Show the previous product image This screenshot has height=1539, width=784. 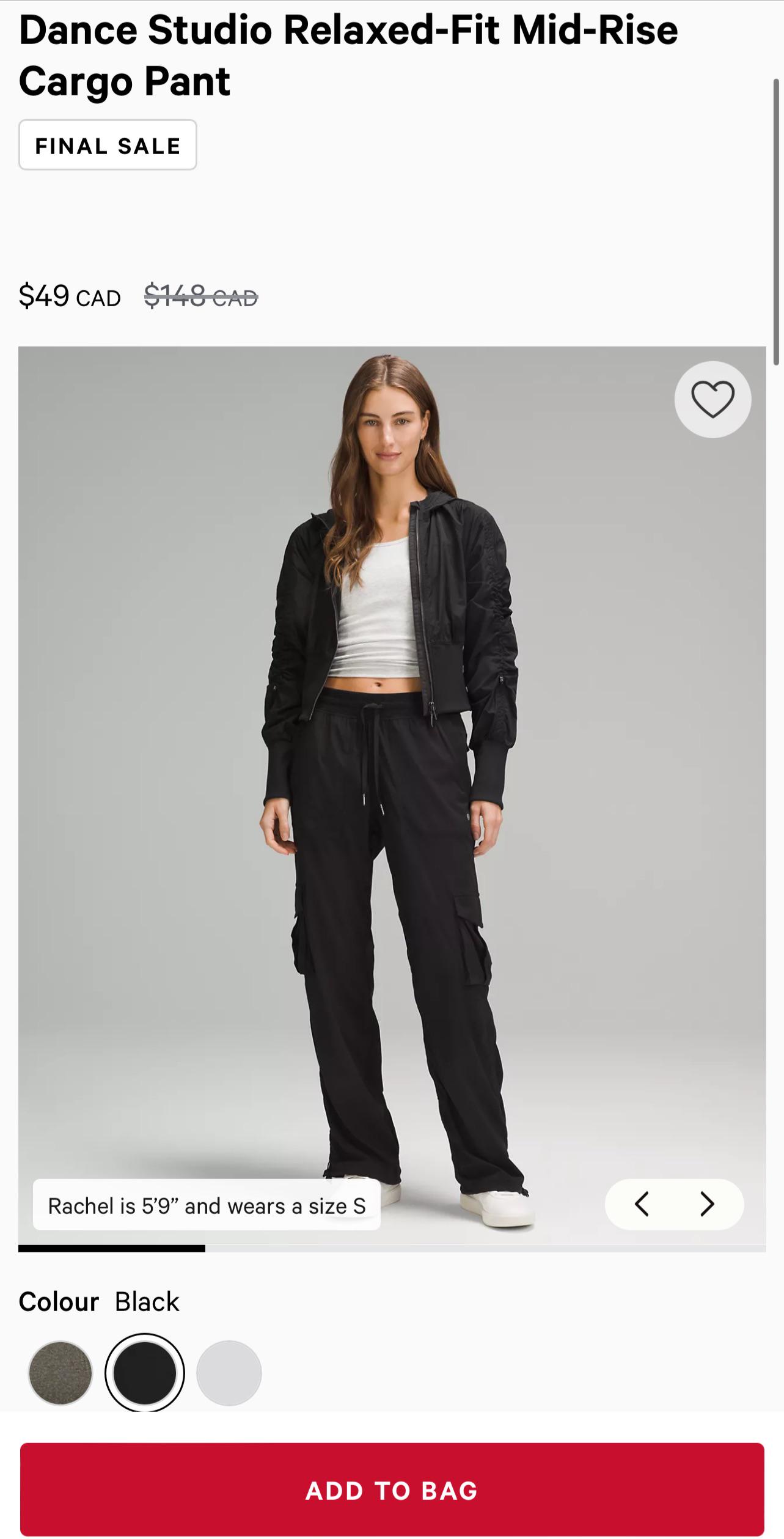[641, 1203]
